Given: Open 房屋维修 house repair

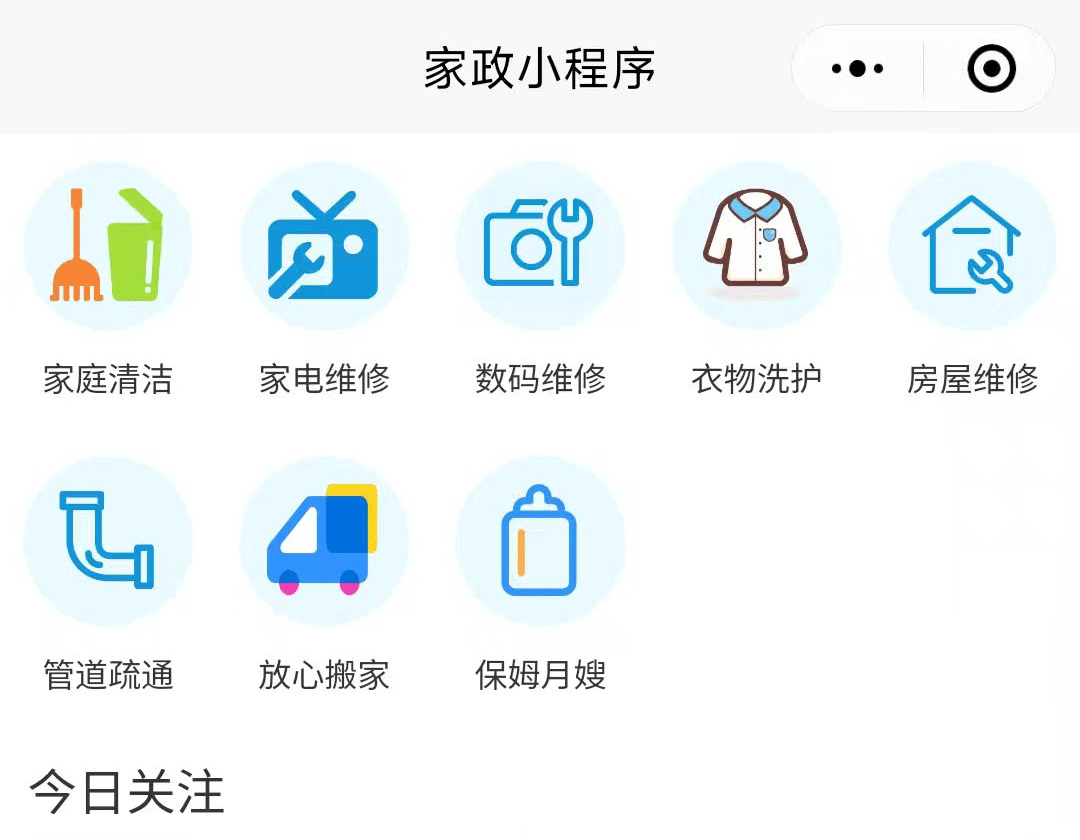Looking at the screenshot, I should coord(972,246).
